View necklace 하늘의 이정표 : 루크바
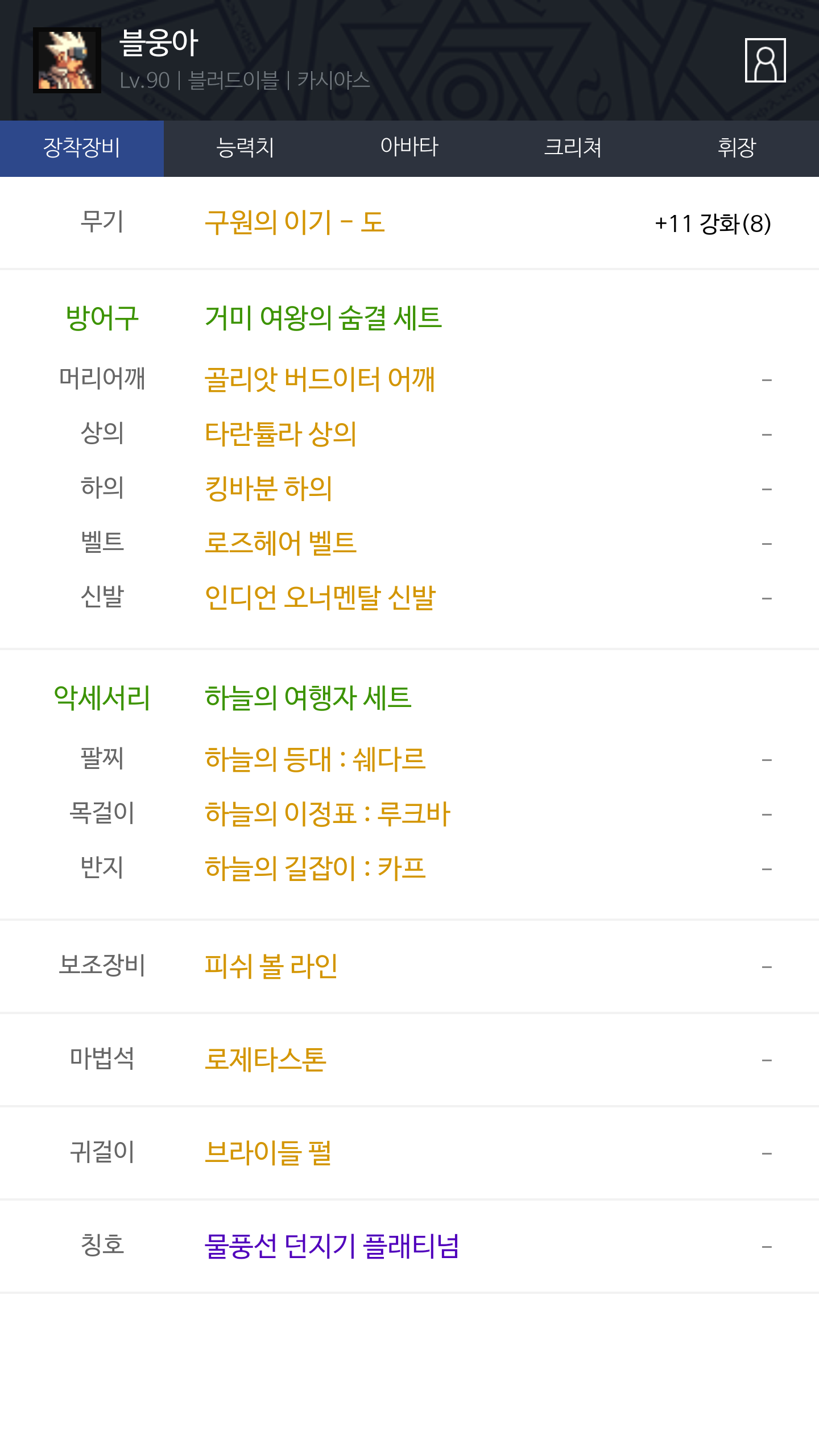The image size is (819, 1456). click(328, 814)
